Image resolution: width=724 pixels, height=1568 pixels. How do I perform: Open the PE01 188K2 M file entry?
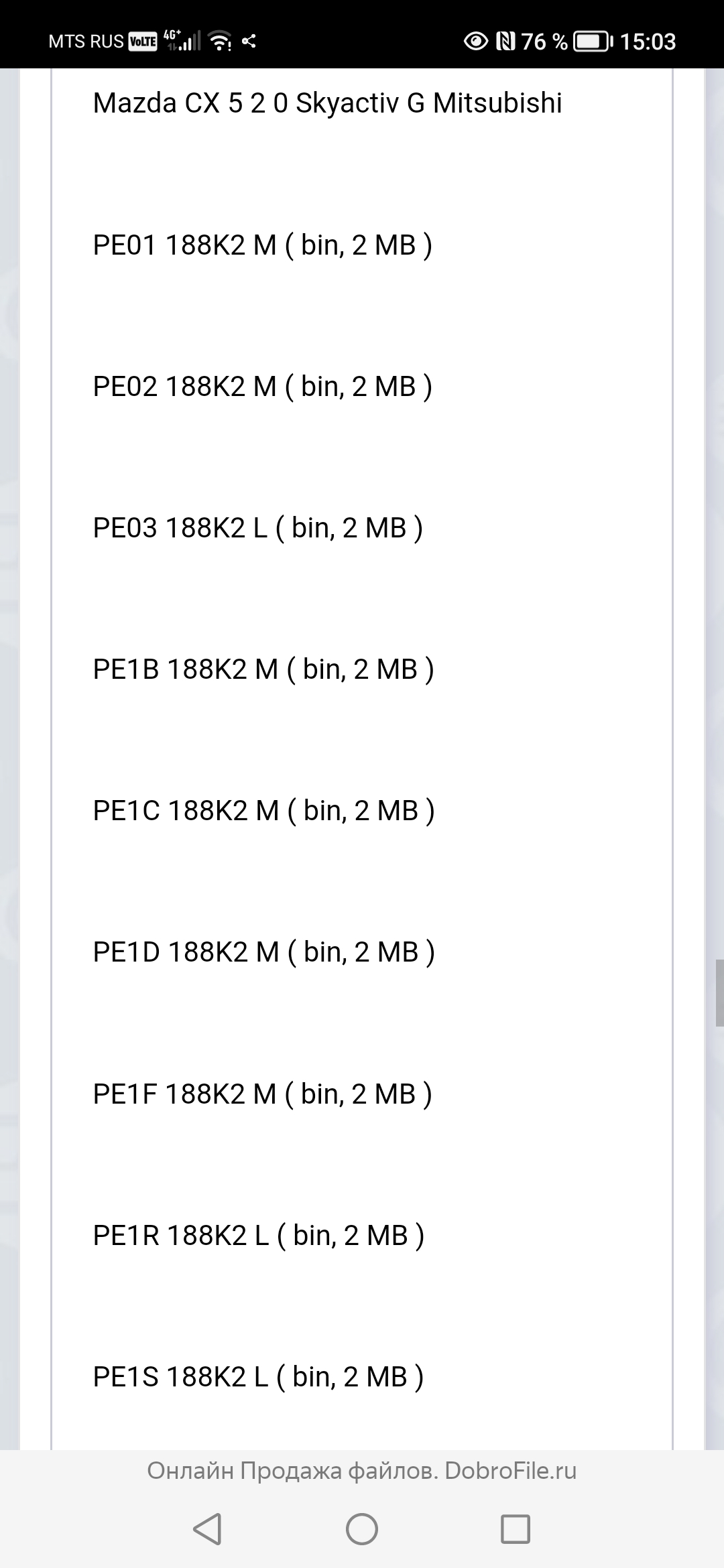coord(262,245)
